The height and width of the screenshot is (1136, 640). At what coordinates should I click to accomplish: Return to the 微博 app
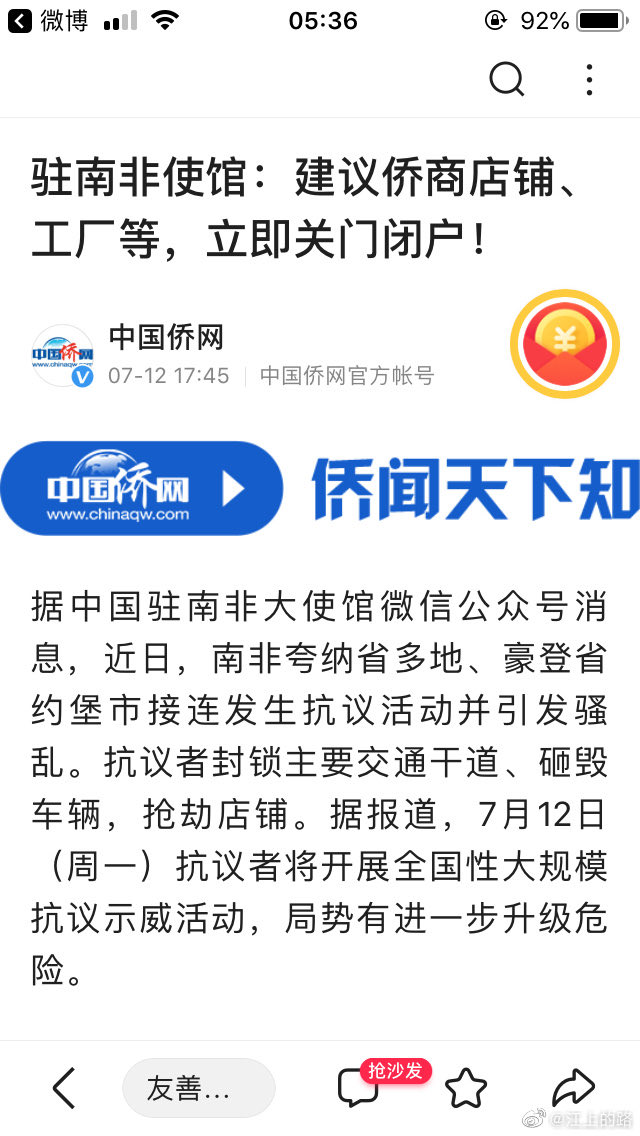(48, 20)
